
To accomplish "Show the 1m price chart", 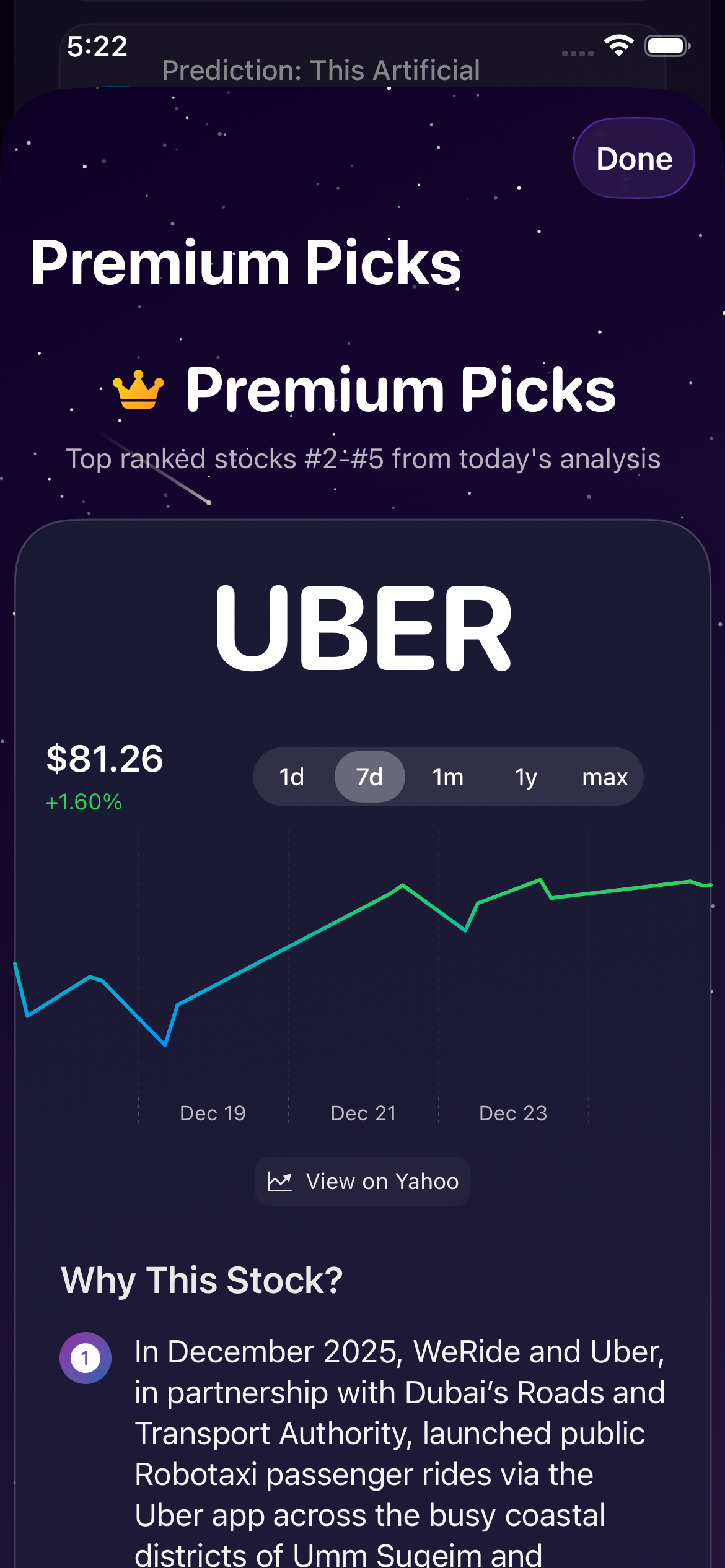I will pos(447,777).
